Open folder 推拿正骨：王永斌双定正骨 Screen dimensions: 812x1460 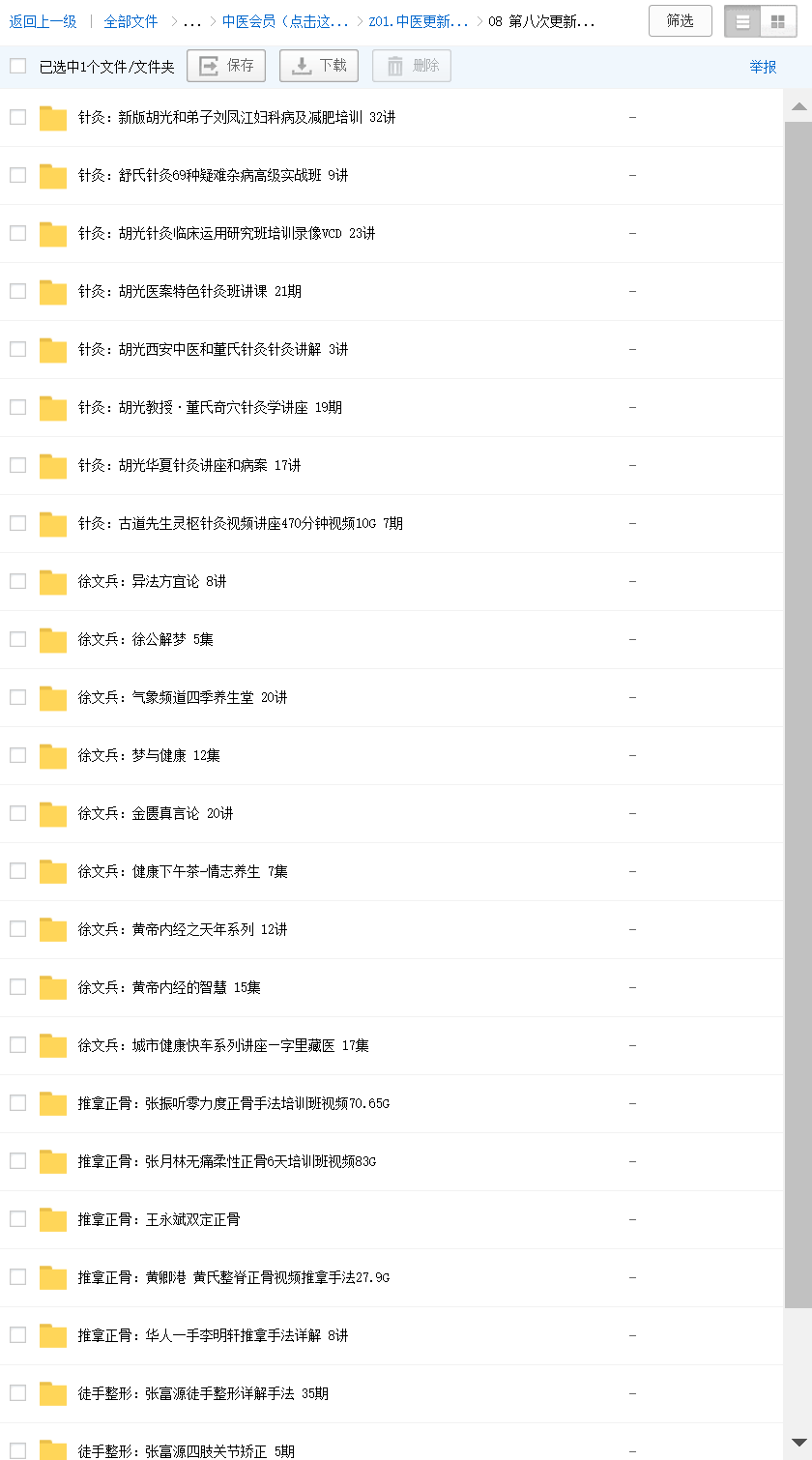click(x=159, y=1219)
